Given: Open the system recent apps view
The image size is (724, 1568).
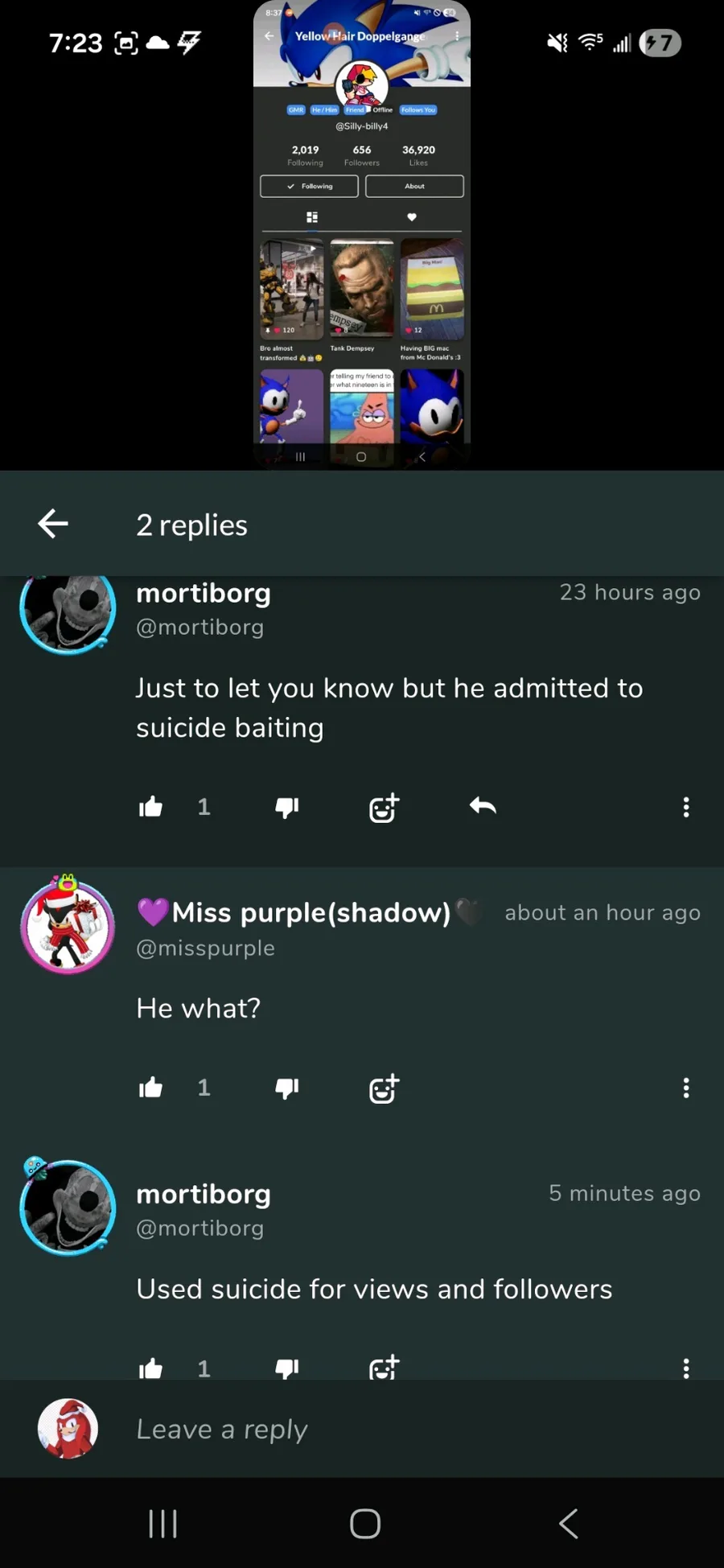Looking at the screenshot, I should (163, 1523).
